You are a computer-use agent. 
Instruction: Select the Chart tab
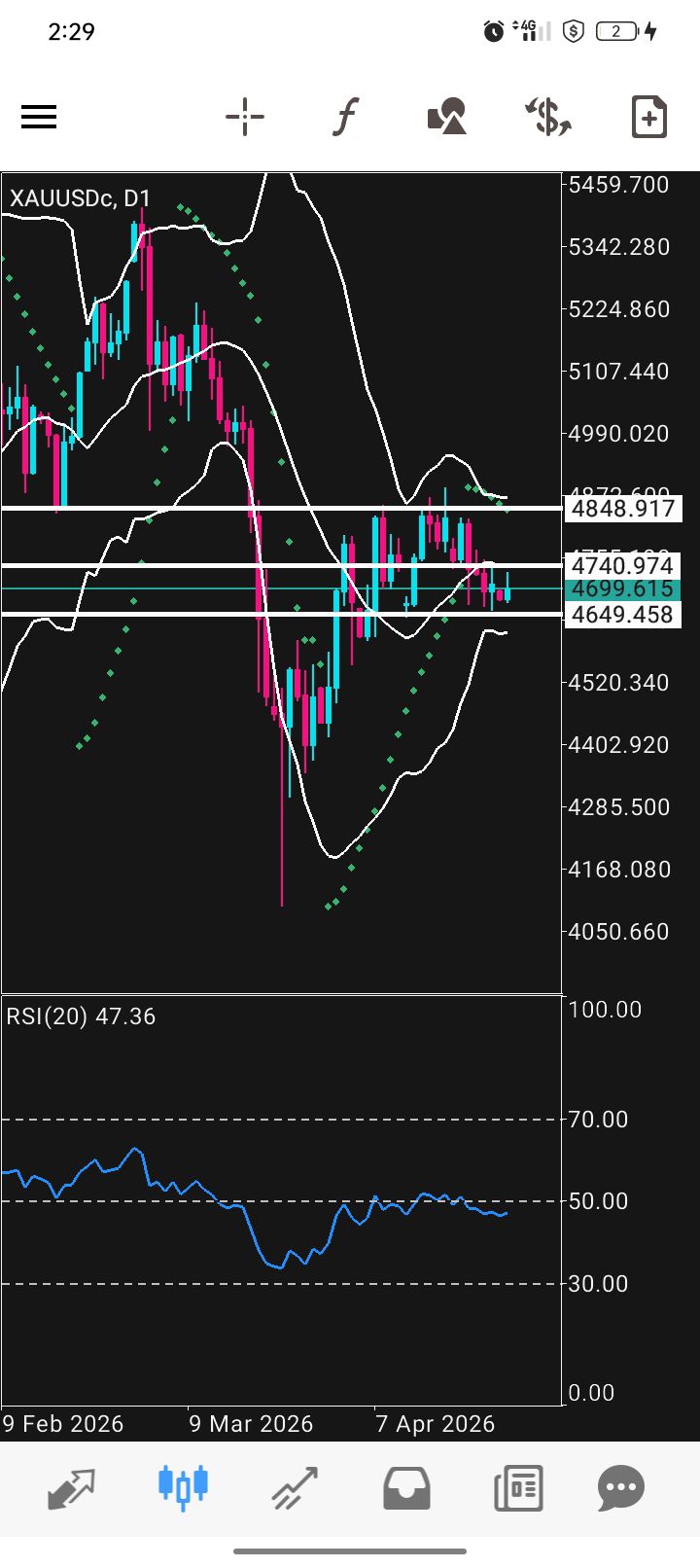click(x=183, y=1487)
